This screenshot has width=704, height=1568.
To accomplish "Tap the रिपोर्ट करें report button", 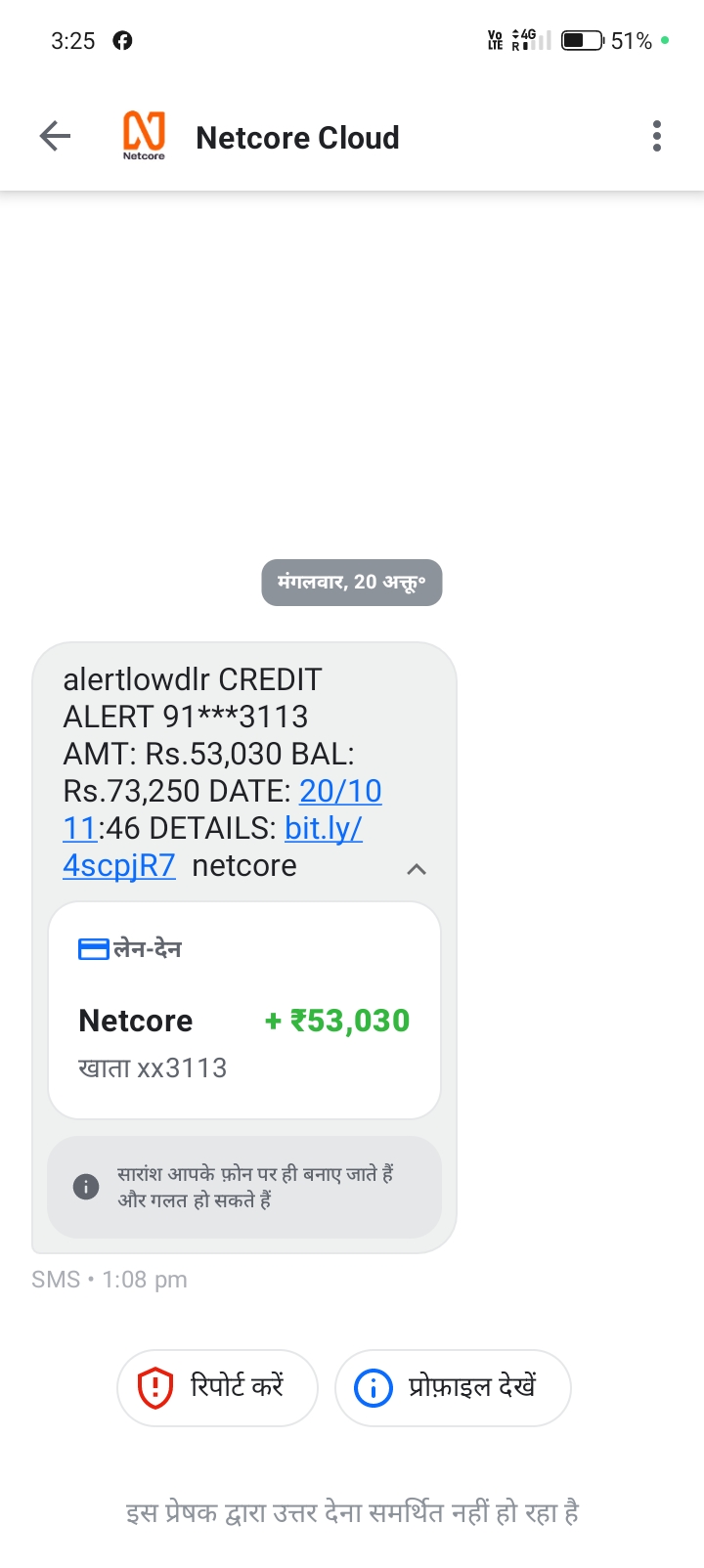I will (217, 1387).
